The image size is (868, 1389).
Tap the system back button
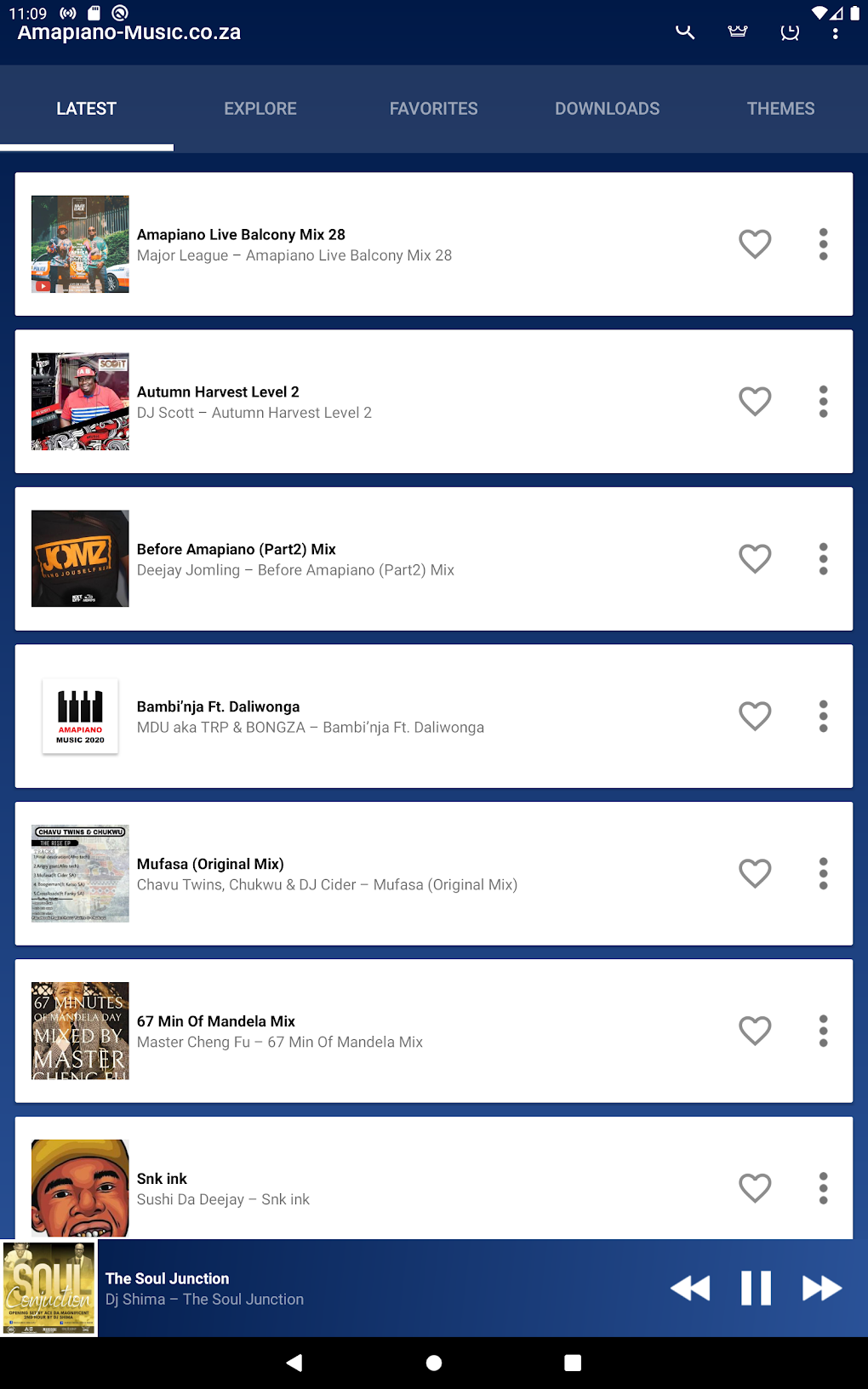(294, 1363)
